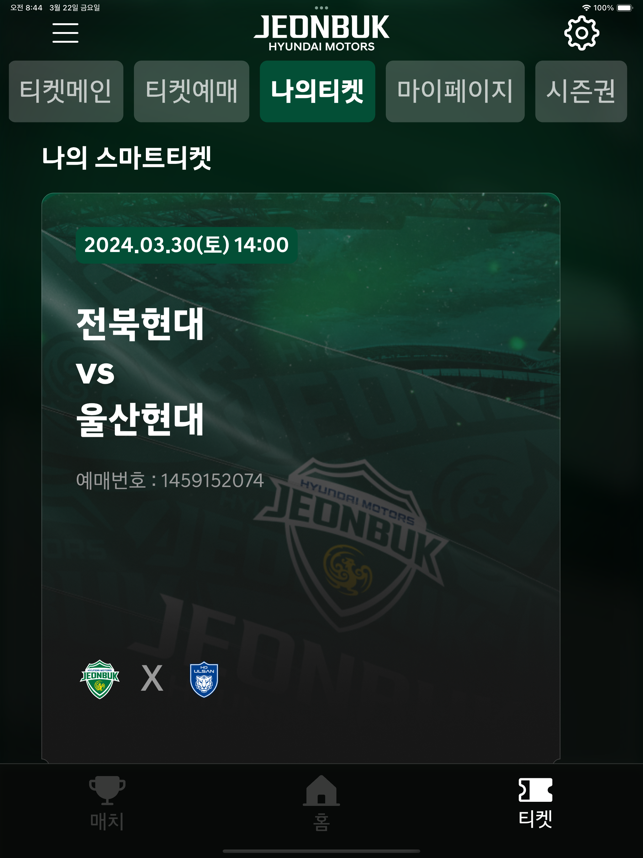The image size is (643, 858).
Task: Open the 시즌권 tab
Action: click(x=581, y=91)
